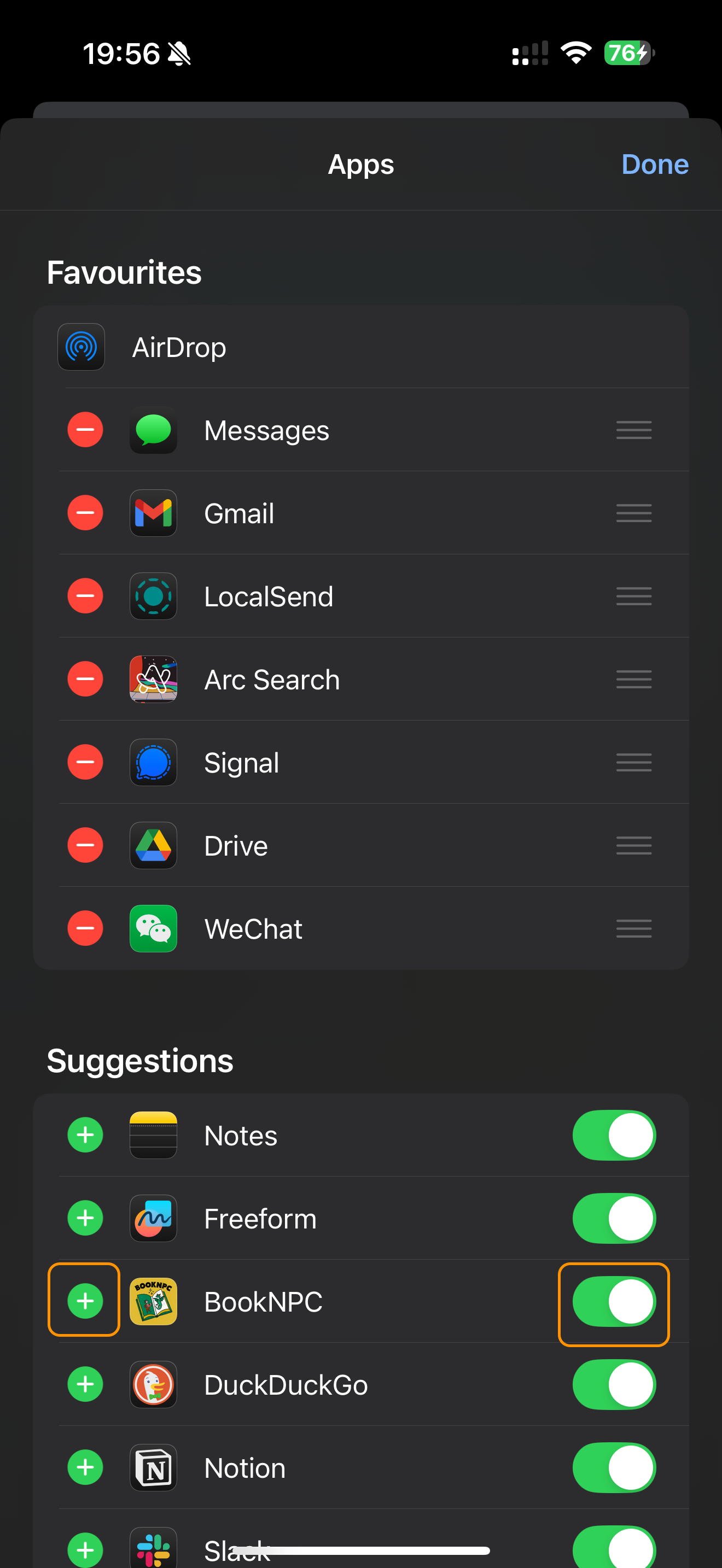
Task: Tap the WeChat app icon
Action: click(153, 928)
